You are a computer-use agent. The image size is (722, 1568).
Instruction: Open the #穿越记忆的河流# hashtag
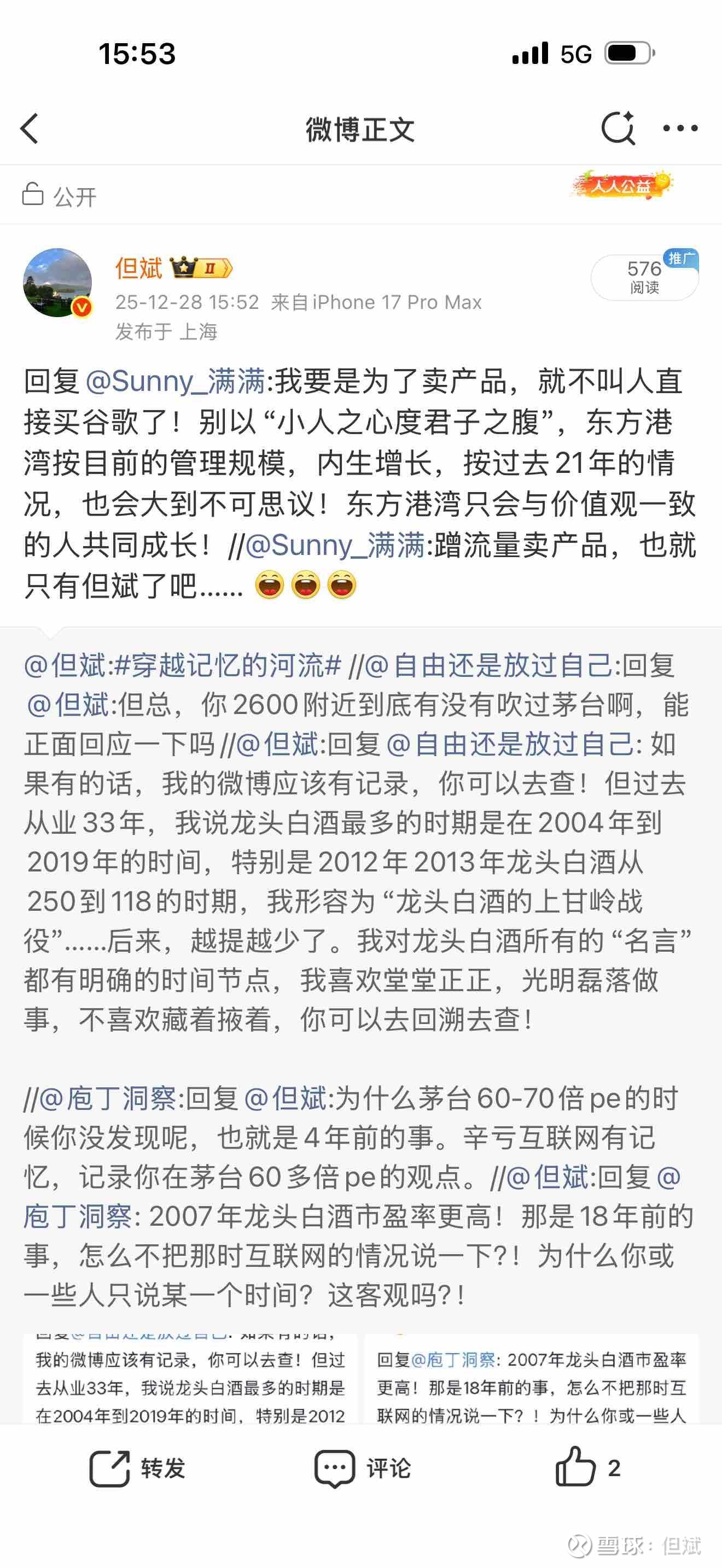[228, 665]
